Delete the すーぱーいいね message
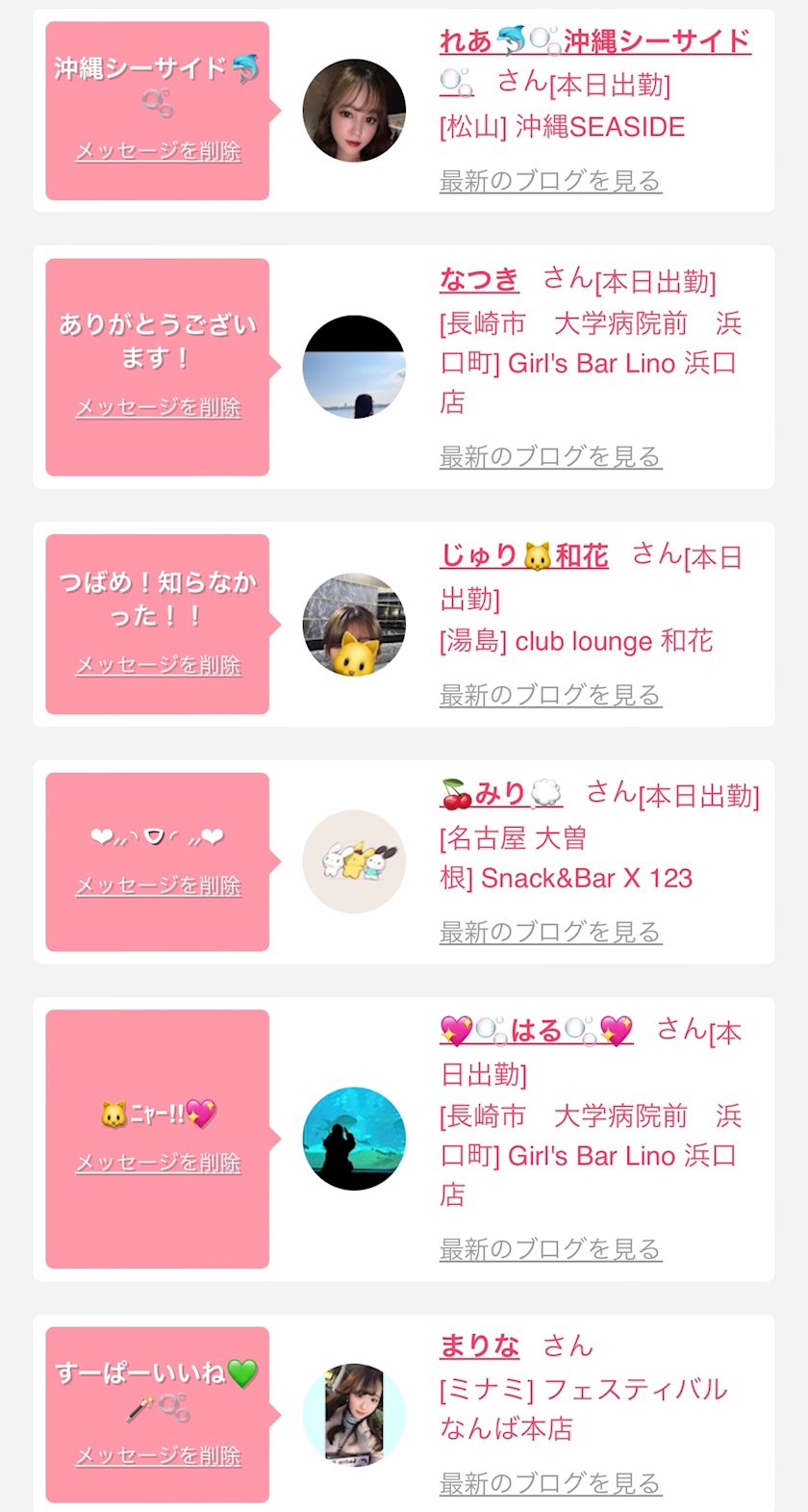The image size is (808, 1512). (x=158, y=1455)
